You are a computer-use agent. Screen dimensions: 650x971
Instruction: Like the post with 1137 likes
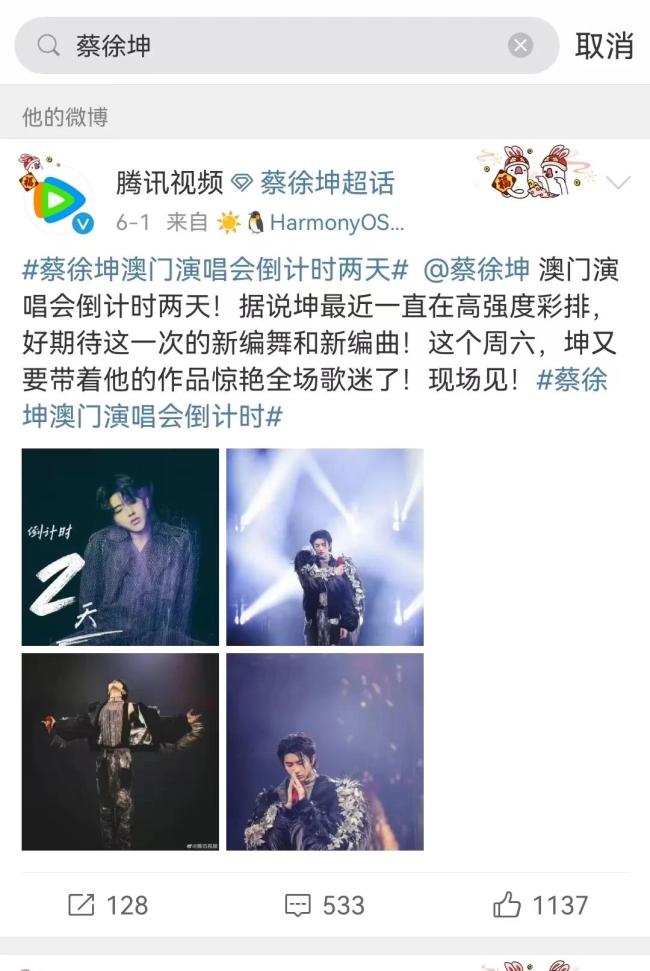point(540,905)
